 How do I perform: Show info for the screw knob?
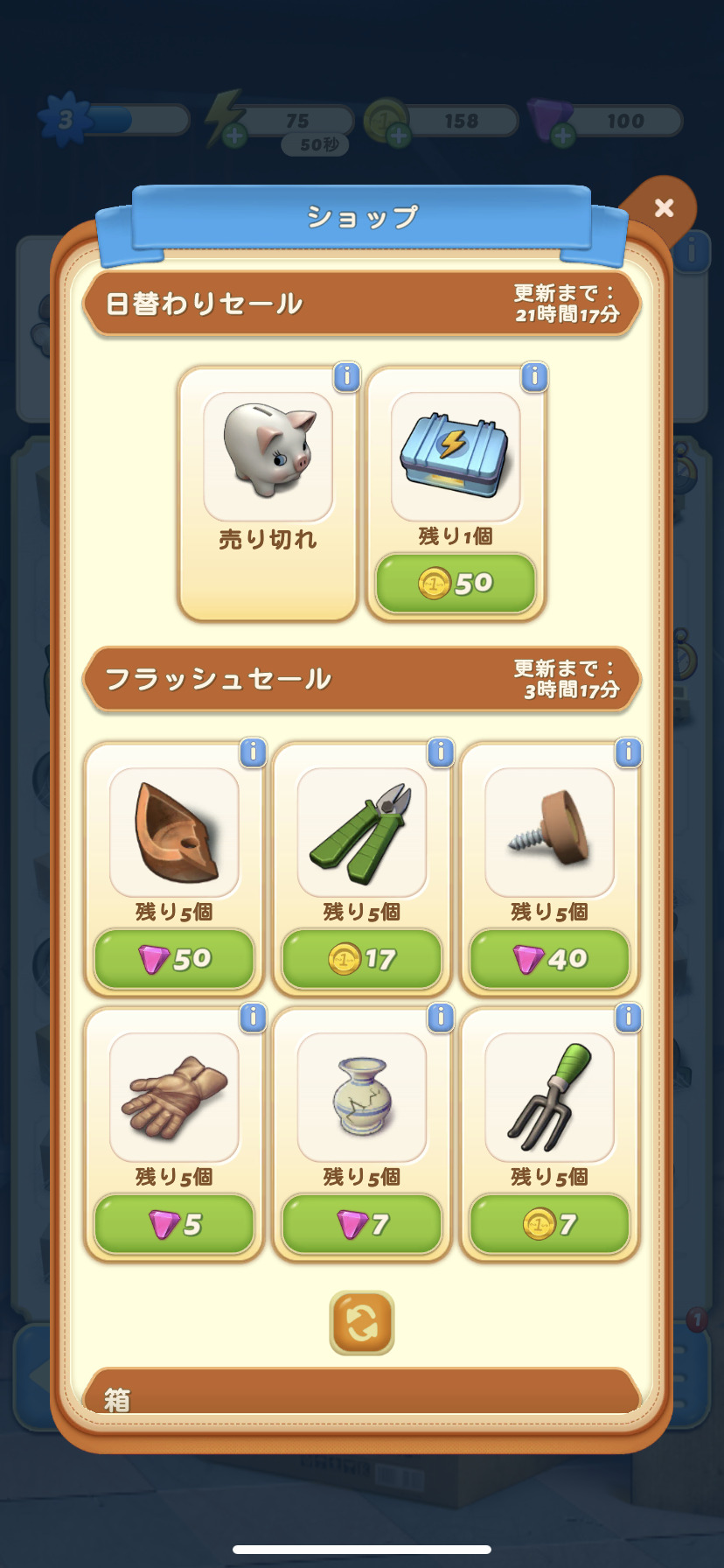click(628, 752)
